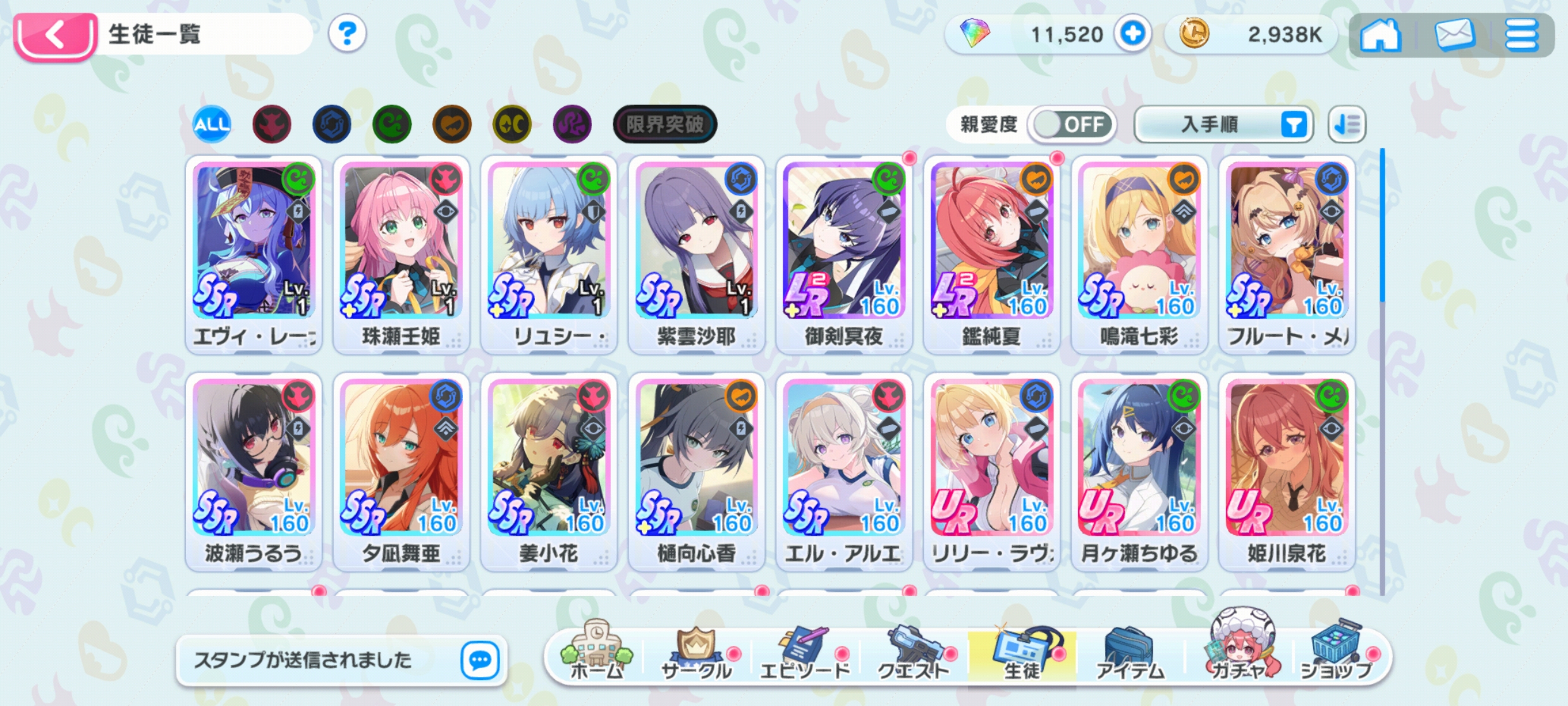Open the 姫川泉花 student card
The height and width of the screenshot is (706, 1568).
[1286, 470]
